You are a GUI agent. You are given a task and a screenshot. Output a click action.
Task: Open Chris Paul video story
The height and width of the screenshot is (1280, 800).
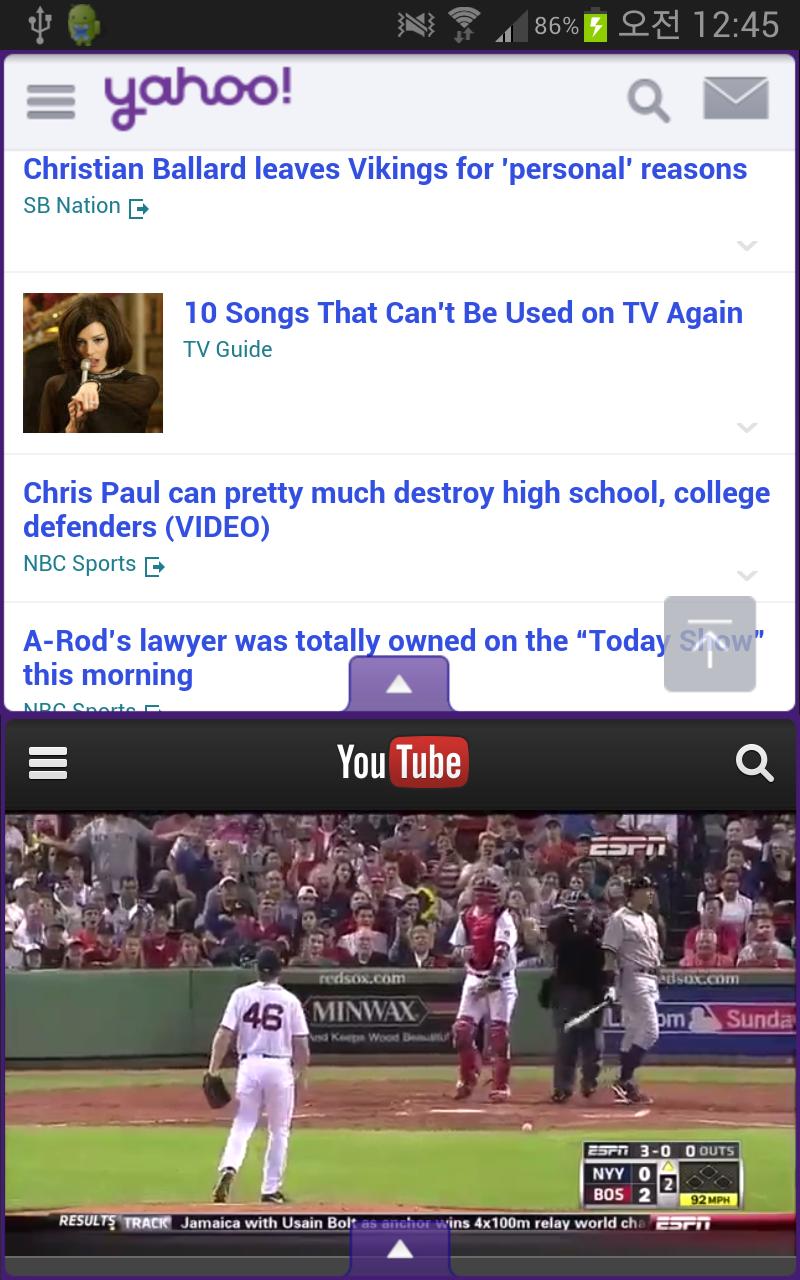click(396, 509)
